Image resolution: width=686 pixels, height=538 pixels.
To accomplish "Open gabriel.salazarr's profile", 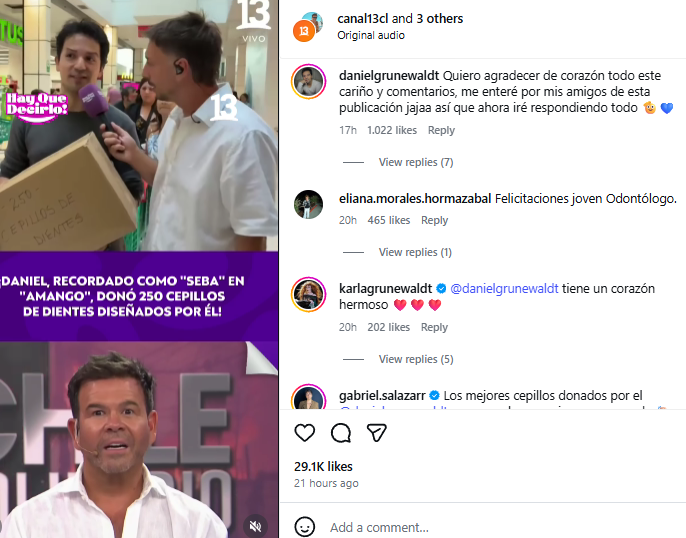I will (380, 395).
